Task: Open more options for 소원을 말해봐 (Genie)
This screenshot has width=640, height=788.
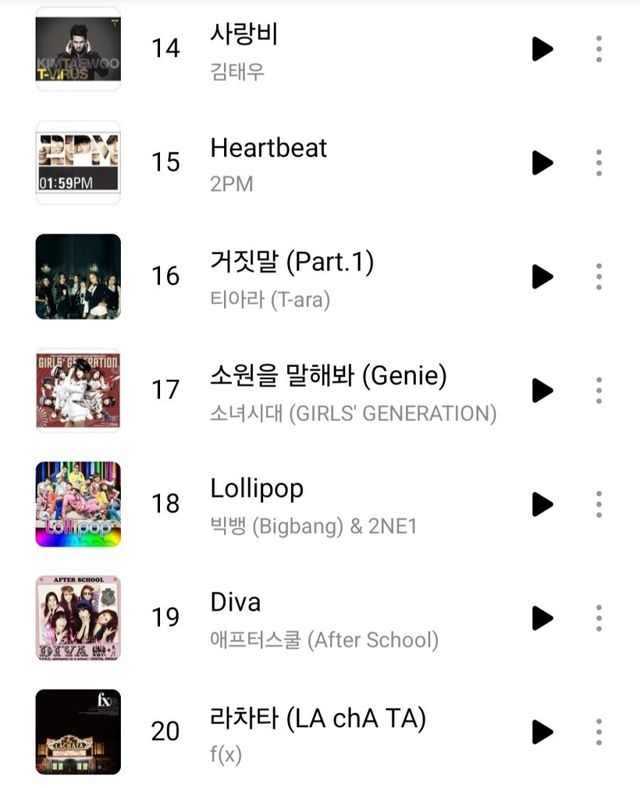Action: (x=599, y=390)
